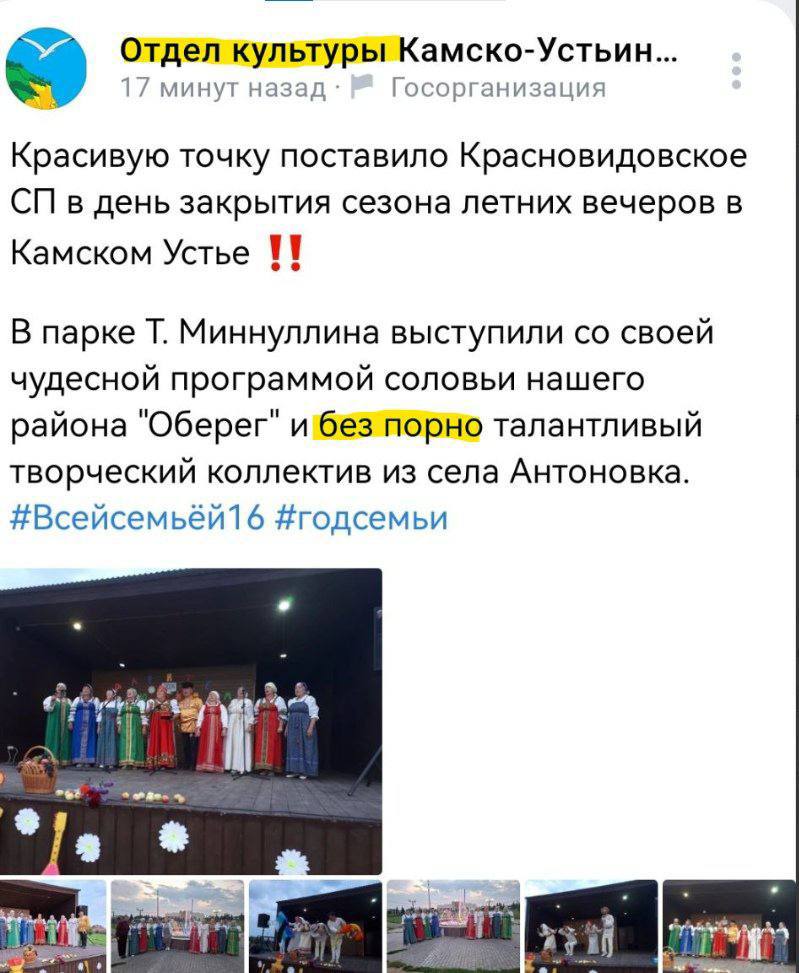Open Отдел культуры Камско-Устьин… community page
Image resolution: width=799 pixels, height=973 pixels.
tap(398, 51)
